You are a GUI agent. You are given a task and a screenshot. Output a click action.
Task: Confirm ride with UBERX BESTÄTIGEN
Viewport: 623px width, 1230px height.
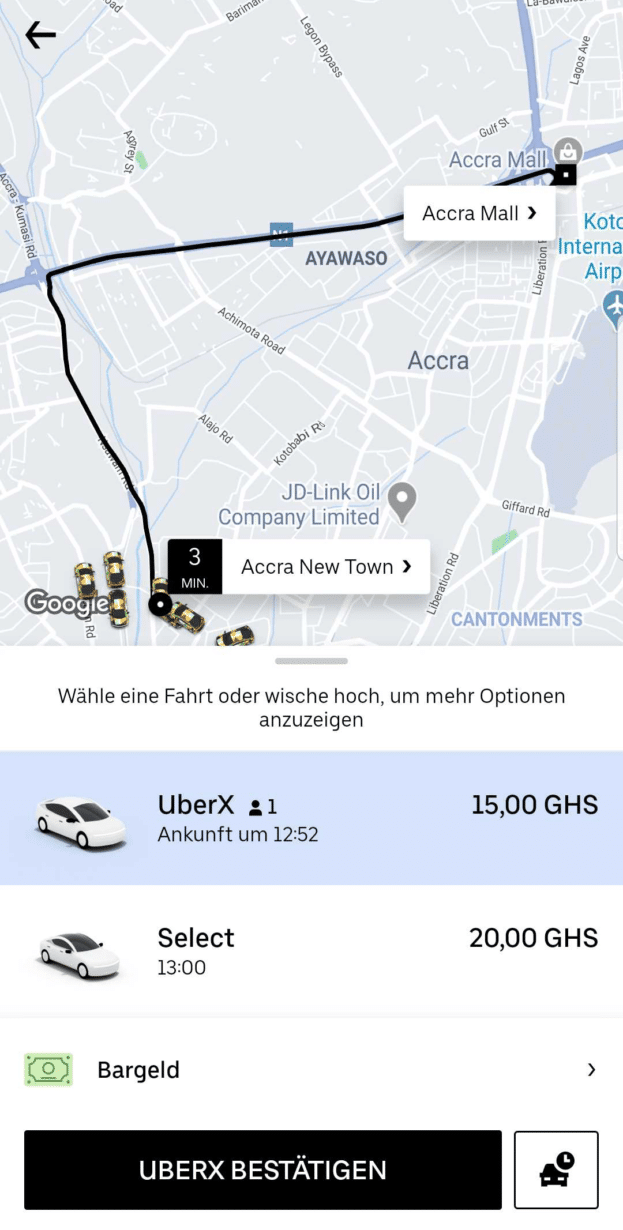click(262, 1170)
